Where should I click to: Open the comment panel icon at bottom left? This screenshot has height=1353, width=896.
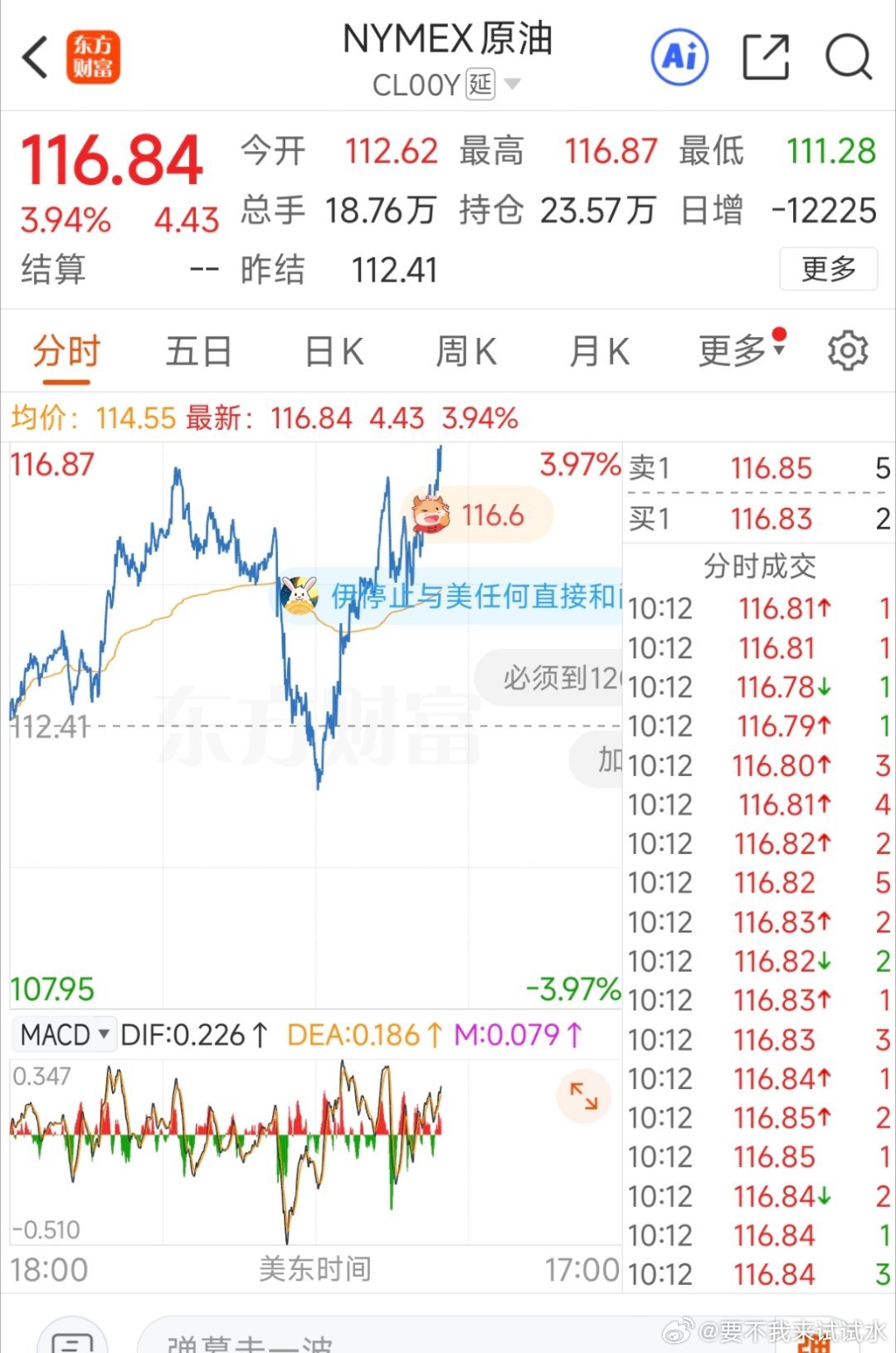[x=73, y=1336]
